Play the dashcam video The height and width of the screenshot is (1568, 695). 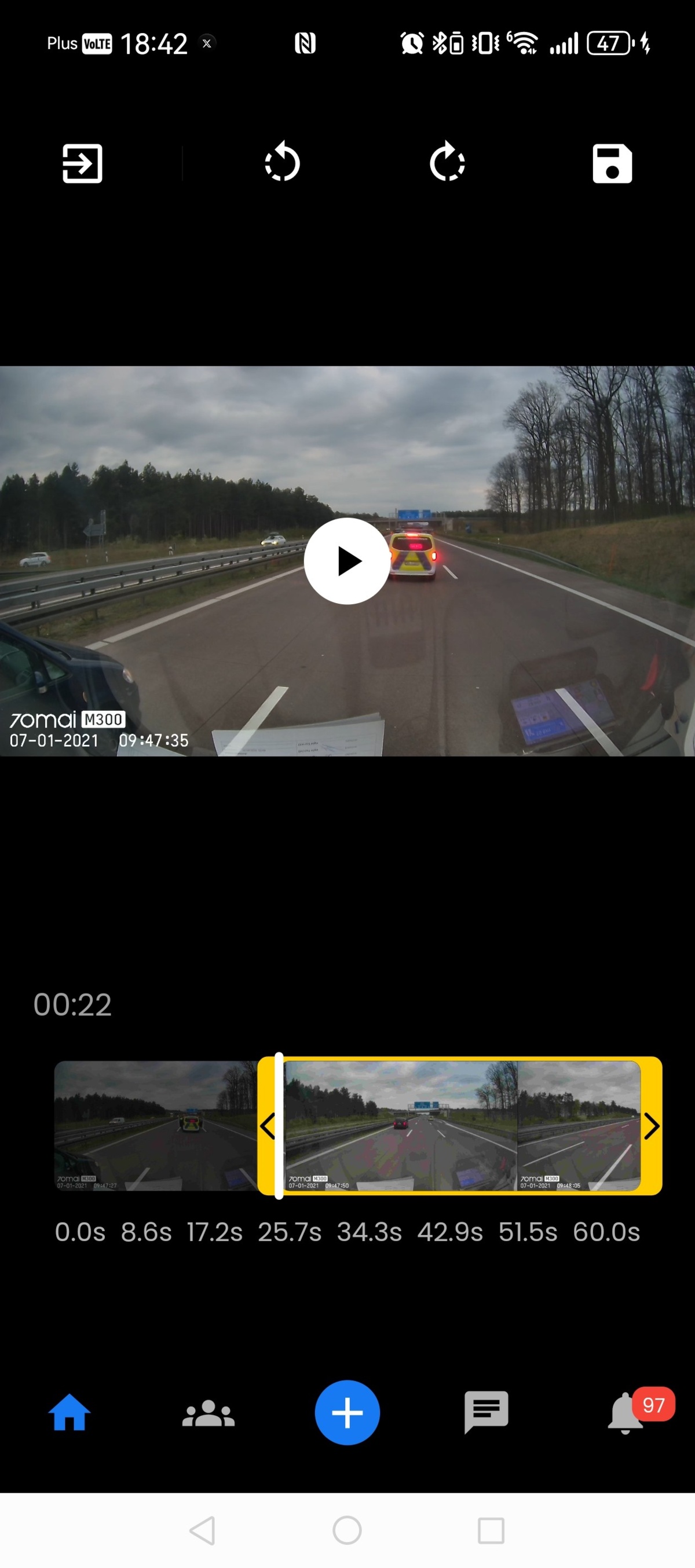pyautogui.click(x=346, y=561)
